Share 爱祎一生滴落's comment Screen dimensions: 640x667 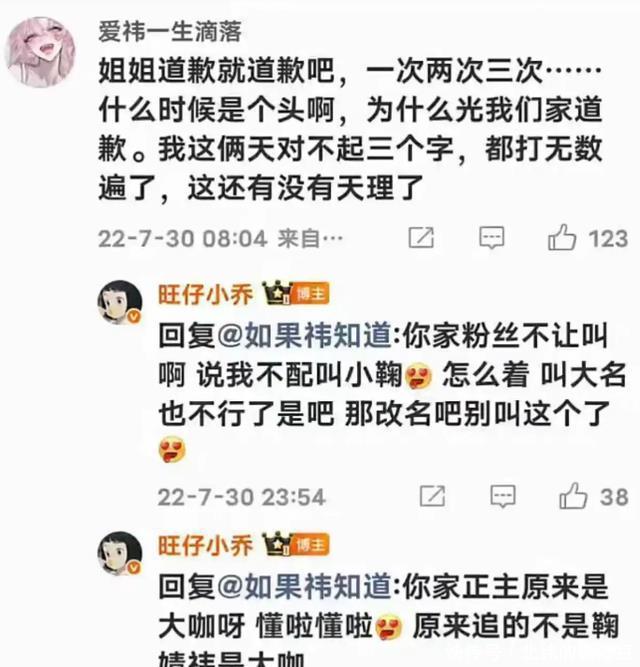click(x=422, y=238)
